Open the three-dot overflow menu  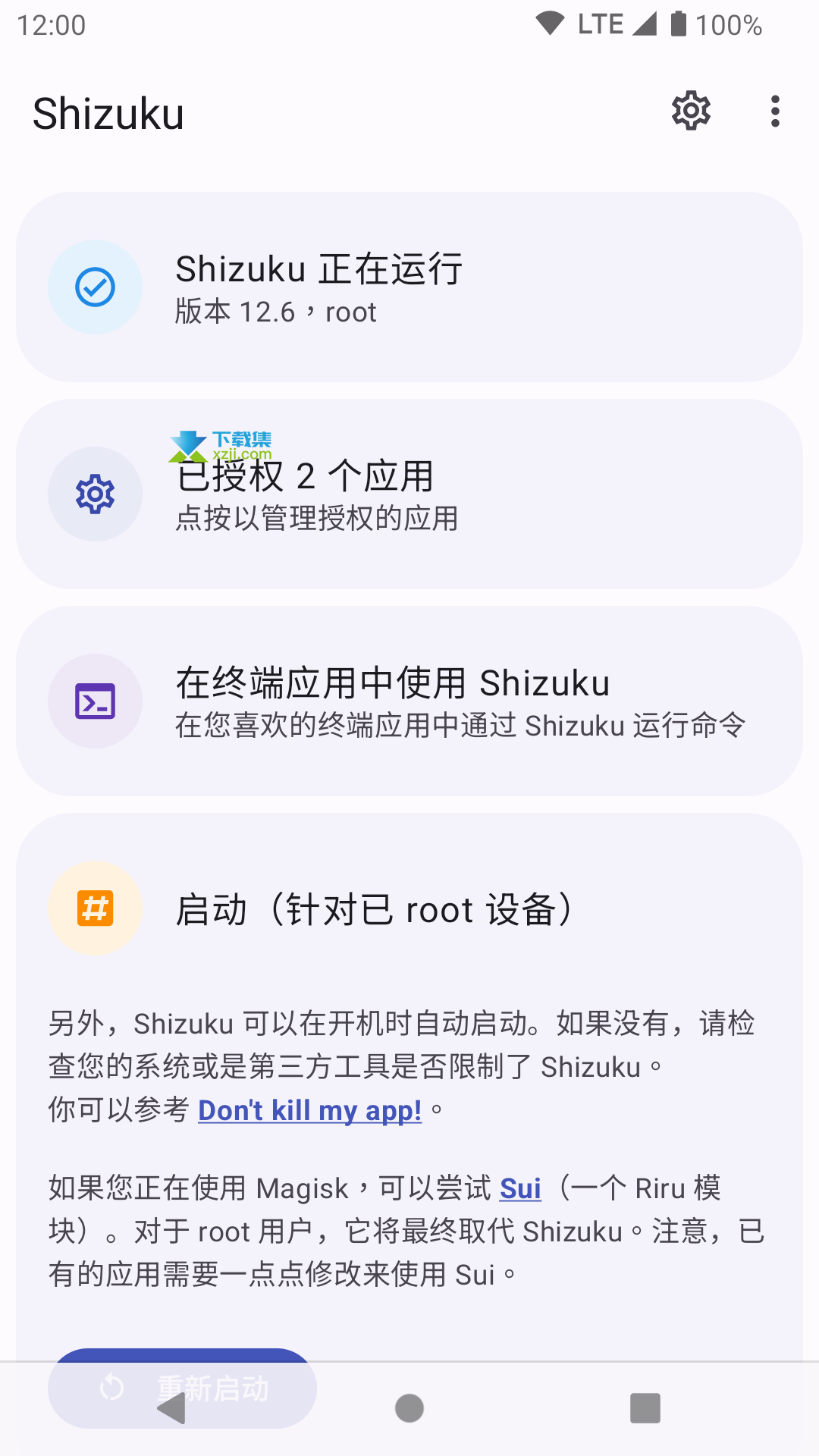774,111
